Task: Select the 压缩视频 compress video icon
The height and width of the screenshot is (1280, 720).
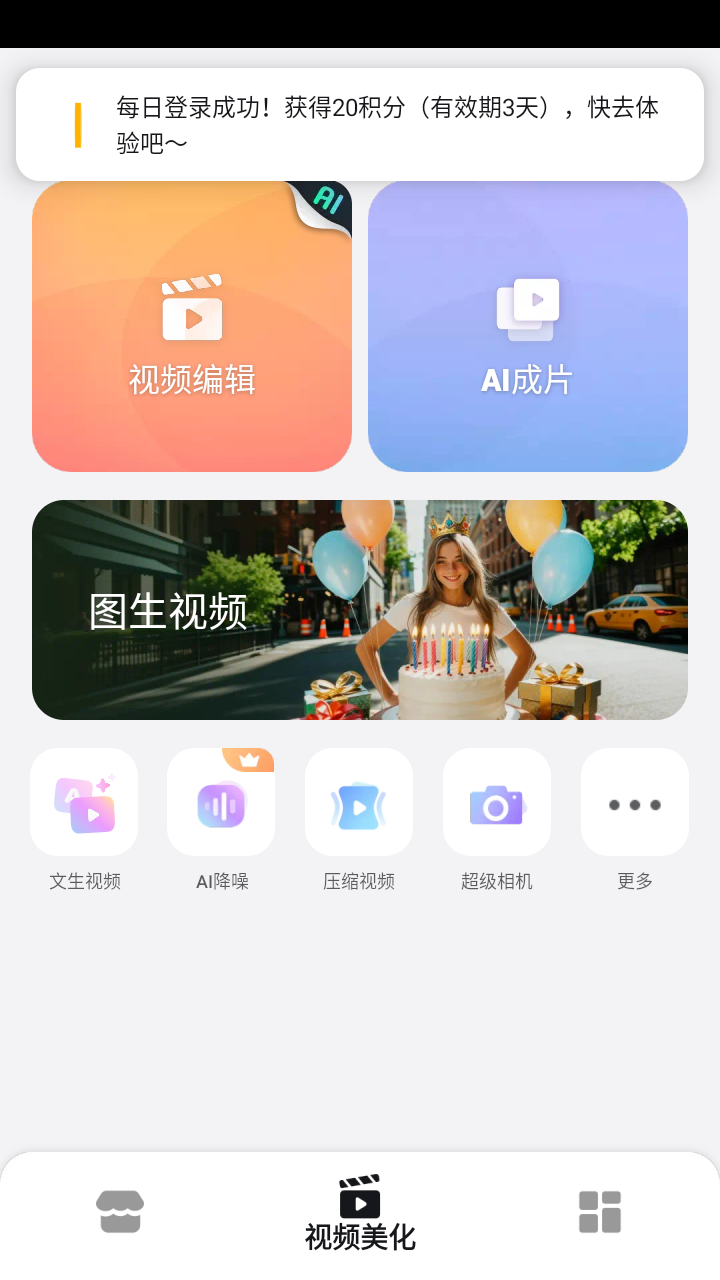Action: tap(359, 802)
